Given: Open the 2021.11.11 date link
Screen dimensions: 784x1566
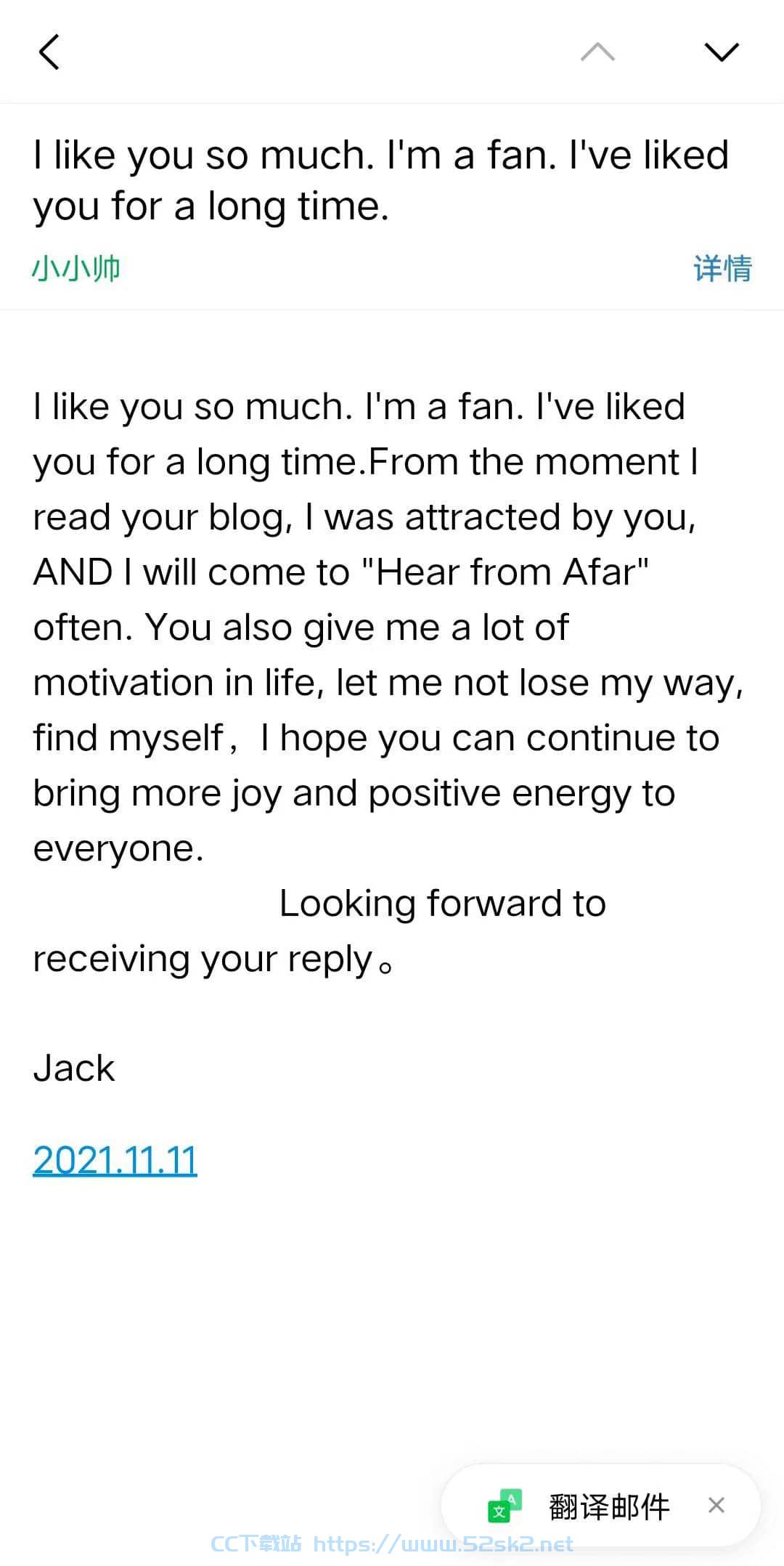Looking at the screenshot, I should [115, 1160].
